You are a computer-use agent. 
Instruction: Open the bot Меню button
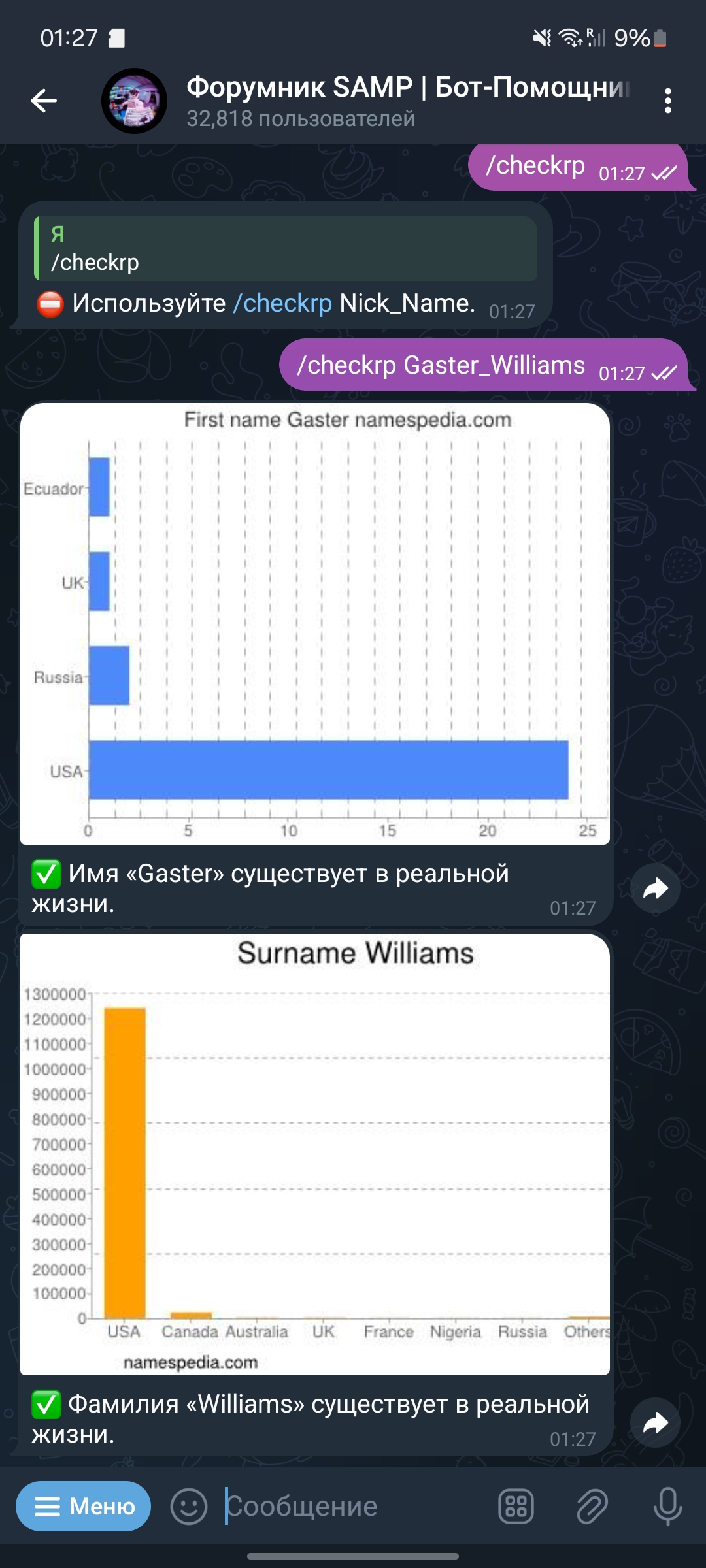[x=84, y=1506]
